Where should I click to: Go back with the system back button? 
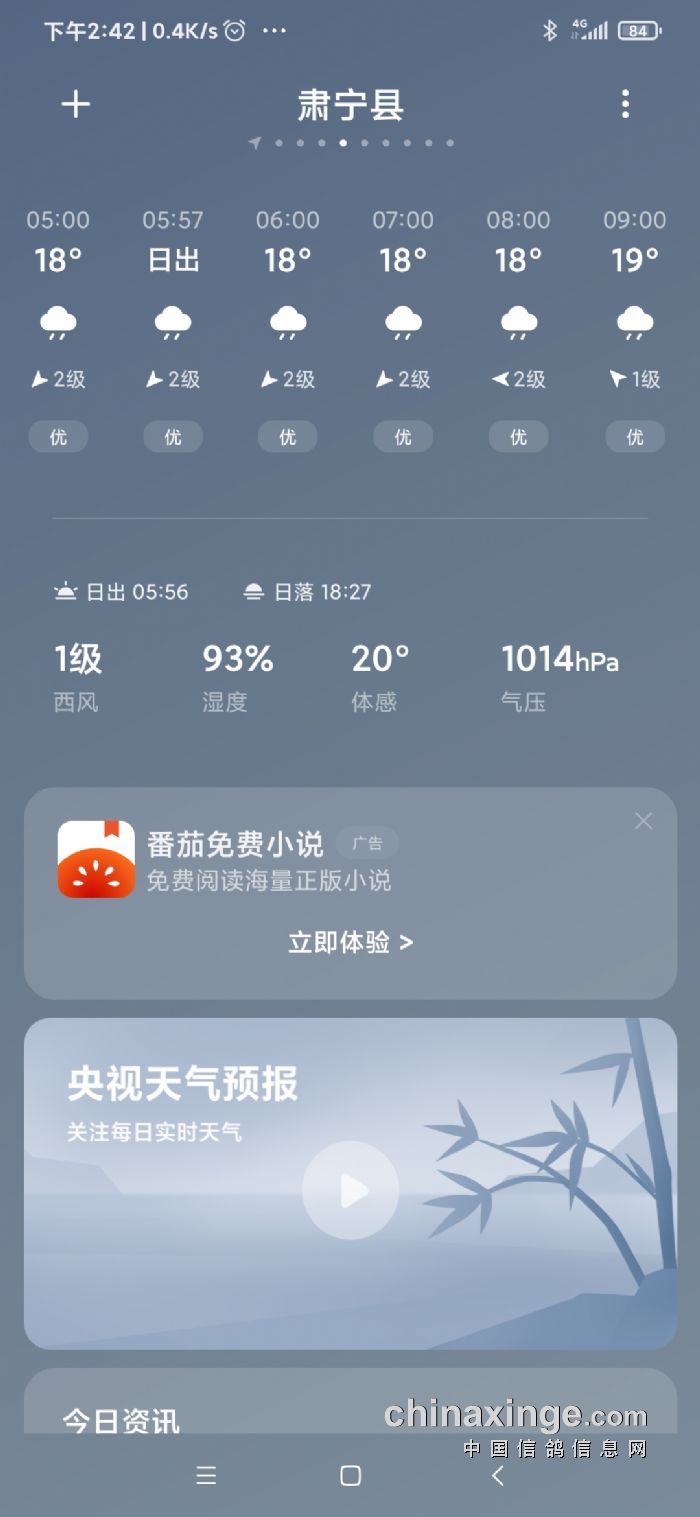coord(497,1475)
